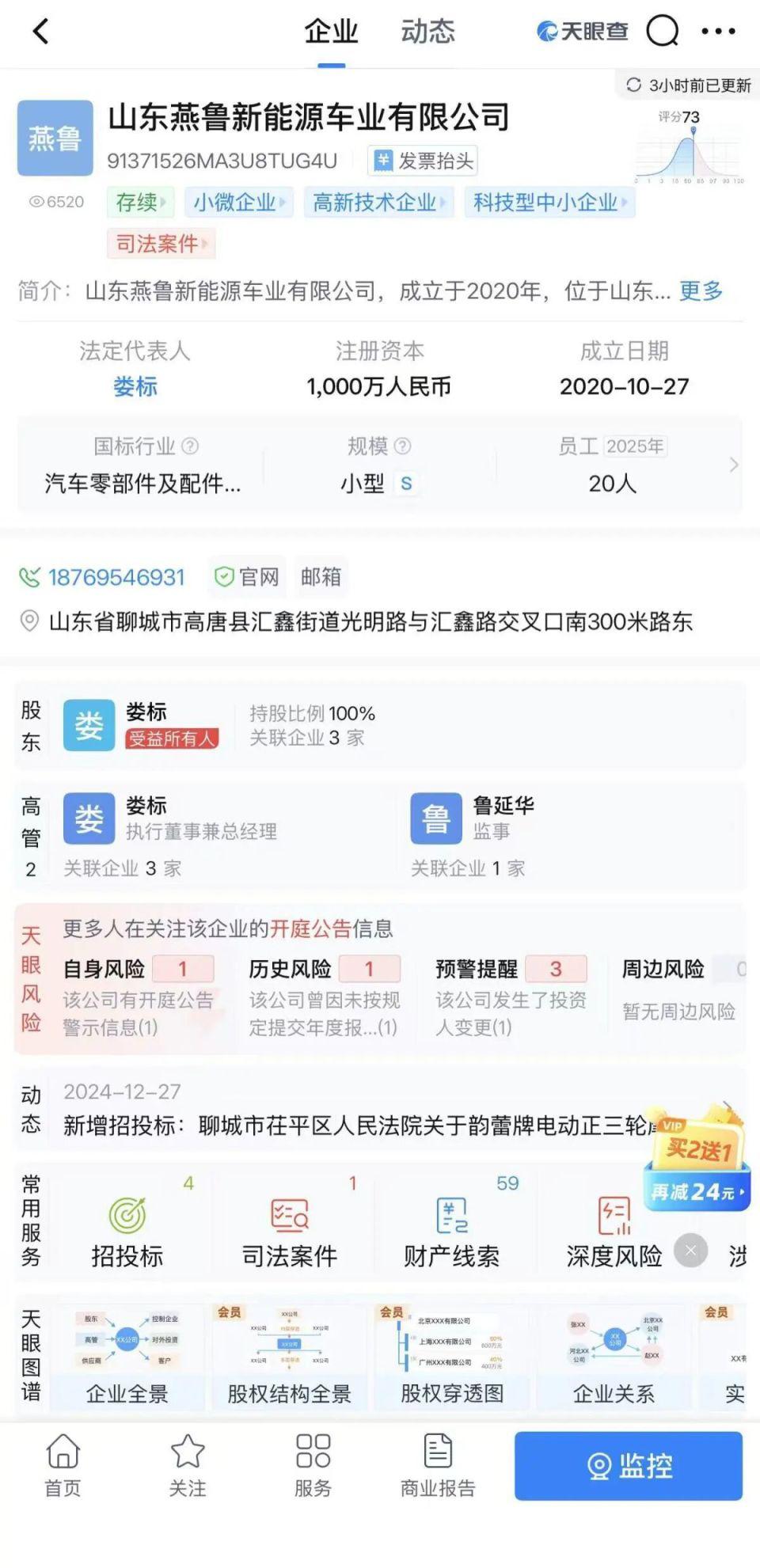View the 邮箱 contact info
The image size is (760, 1568).
coord(321,578)
